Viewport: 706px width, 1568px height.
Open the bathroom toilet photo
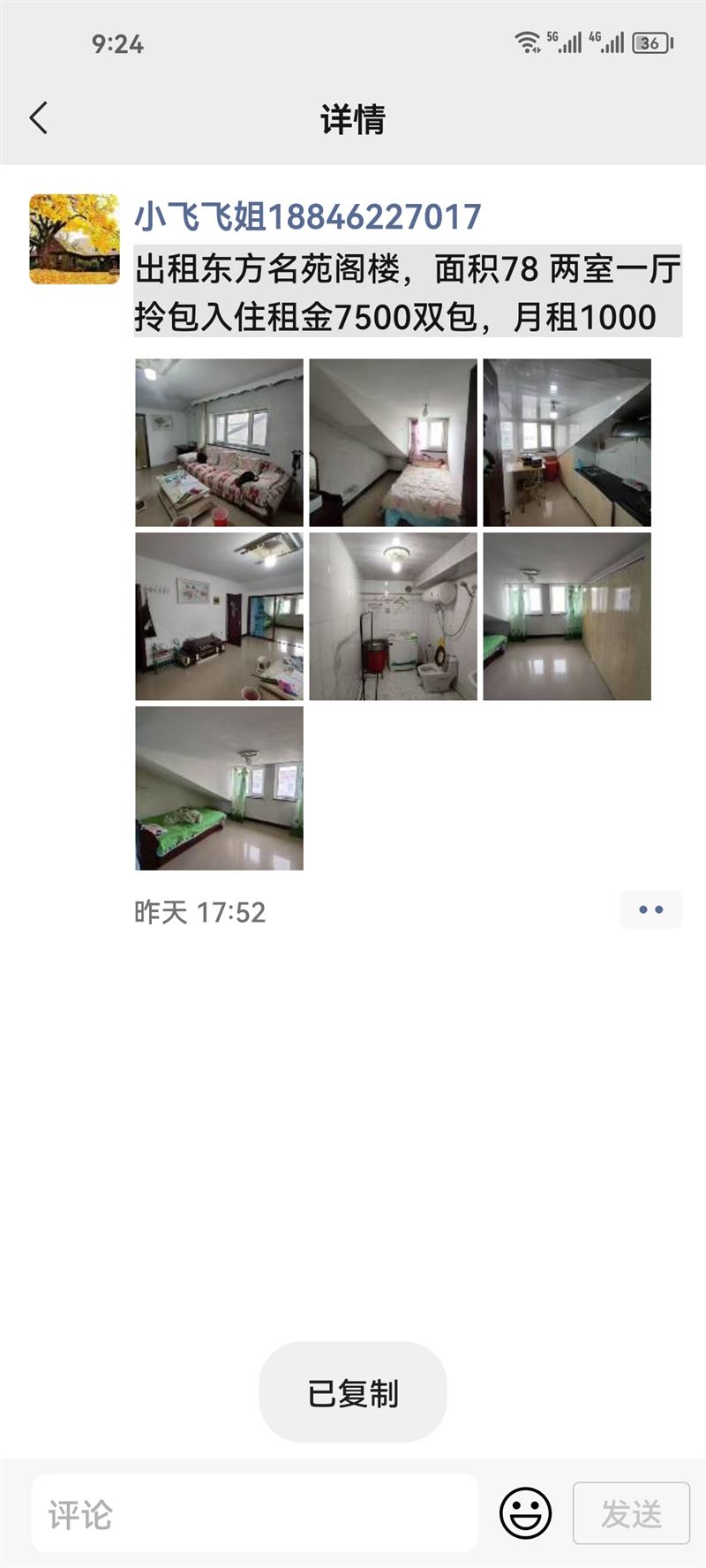393,616
